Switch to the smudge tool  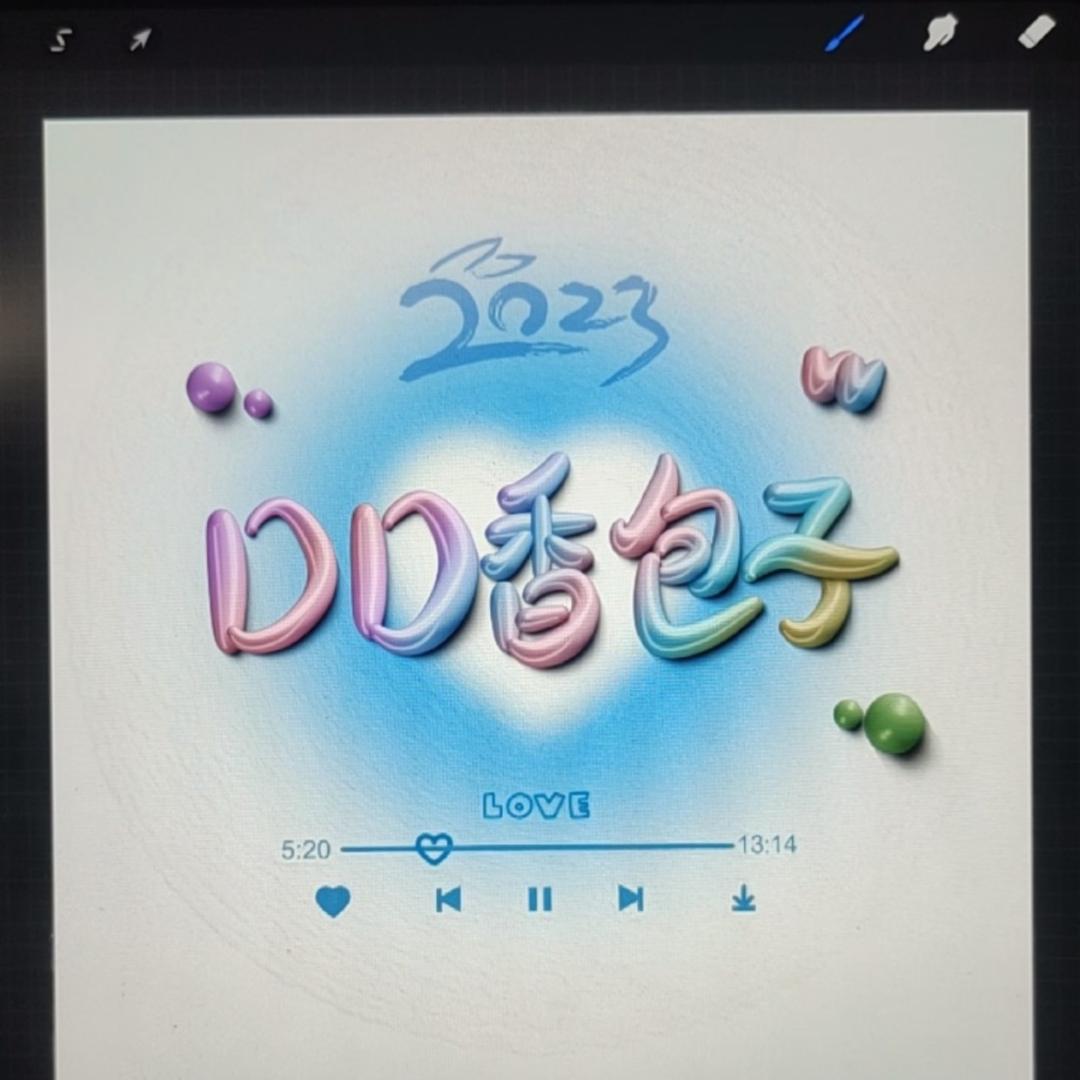(x=940, y=33)
